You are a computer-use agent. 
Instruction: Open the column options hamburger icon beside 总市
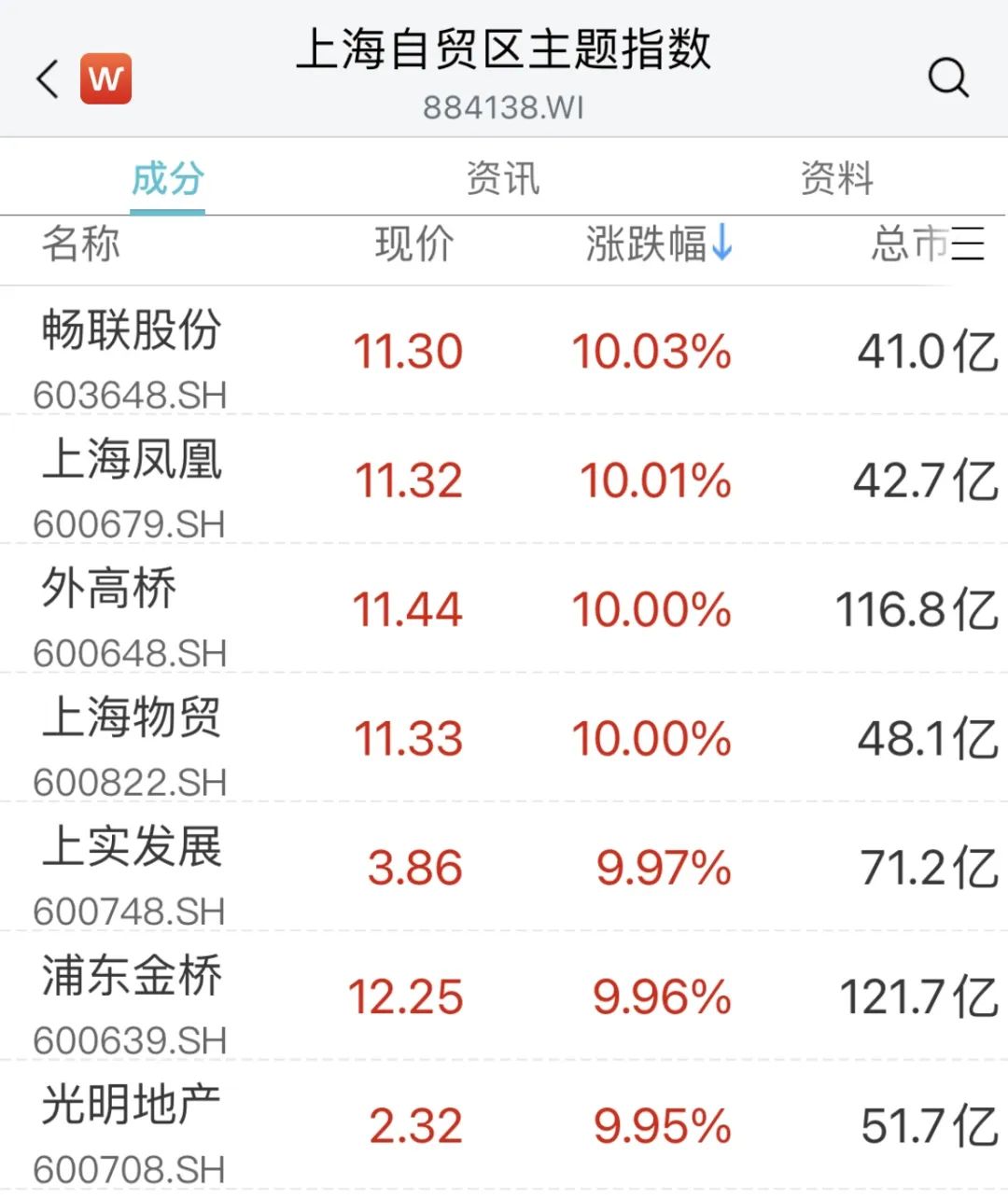click(x=971, y=245)
